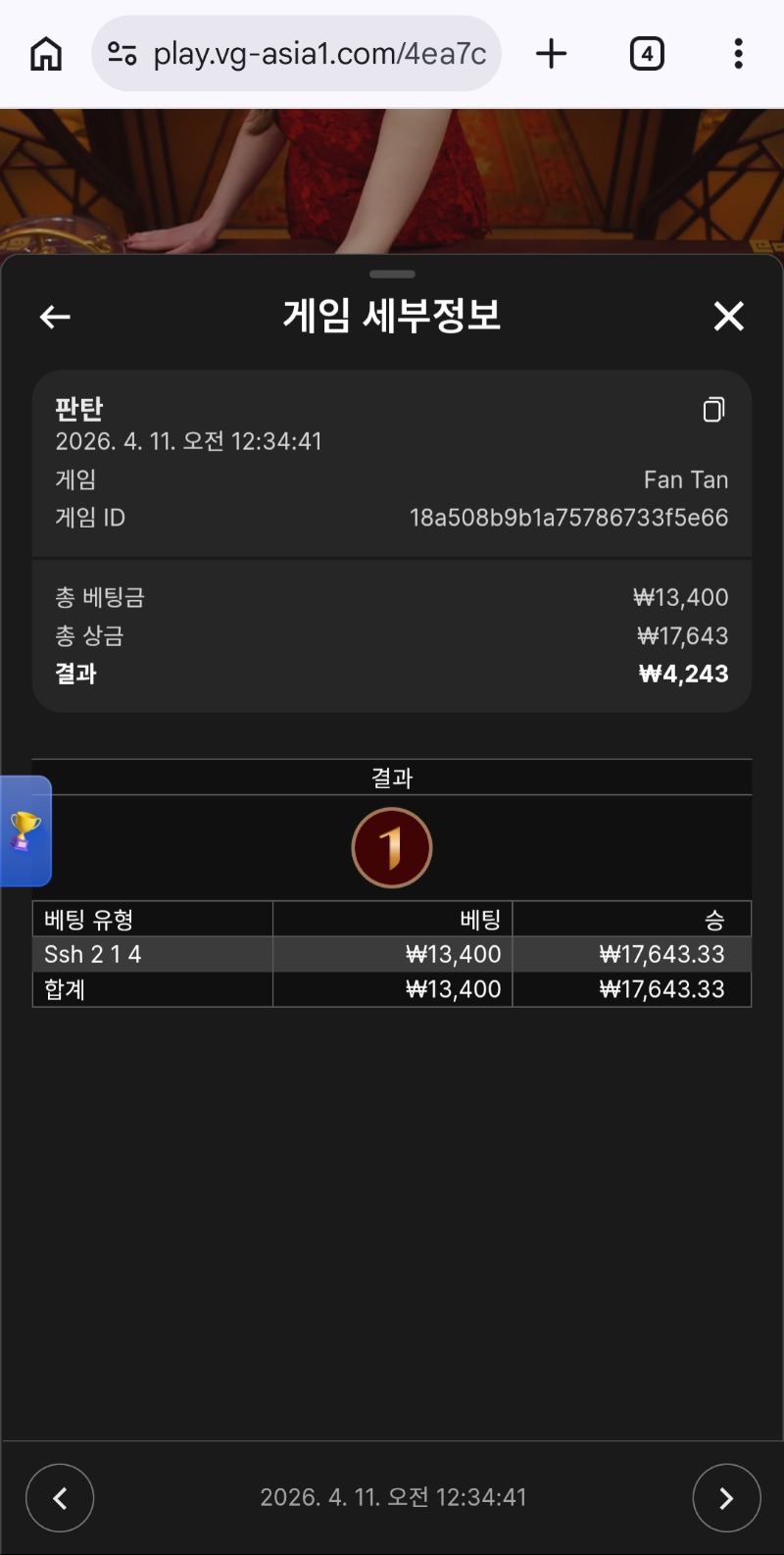This screenshot has height=1555, width=784.
Task: View the previous game round
Action: click(60, 1497)
